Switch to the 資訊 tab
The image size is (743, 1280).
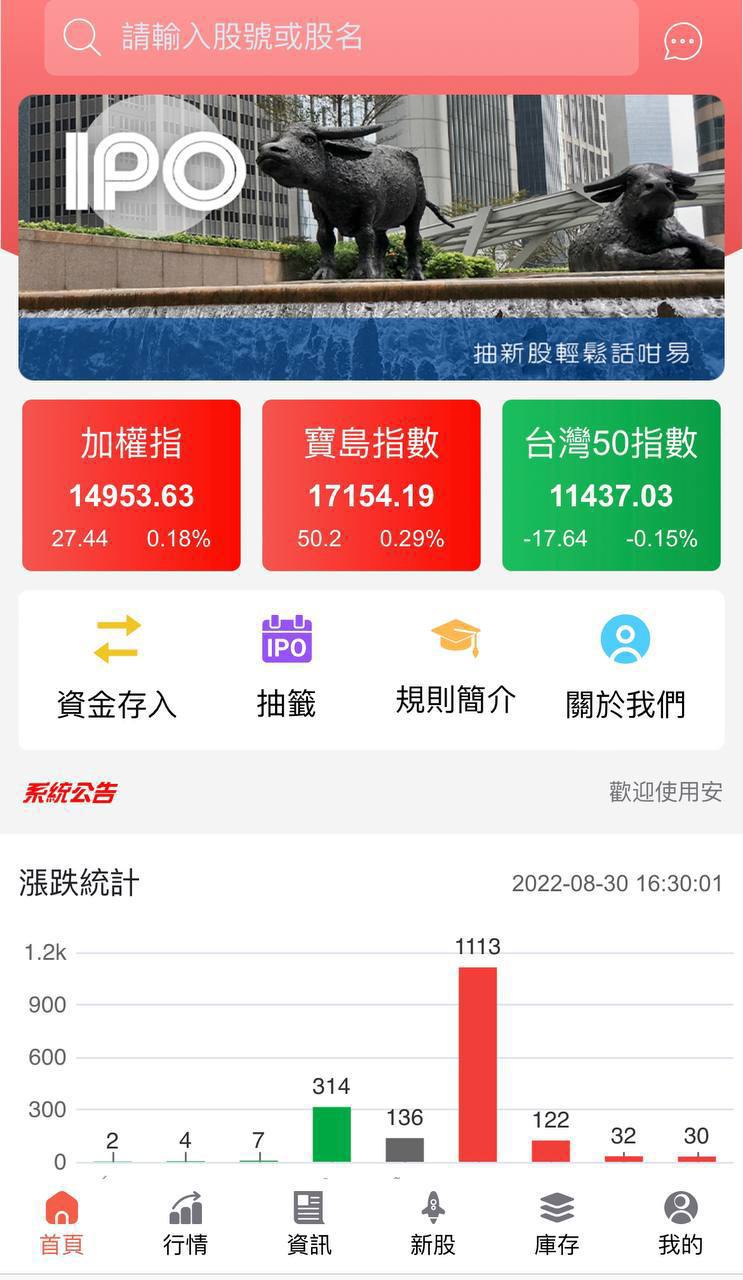(309, 1223)
